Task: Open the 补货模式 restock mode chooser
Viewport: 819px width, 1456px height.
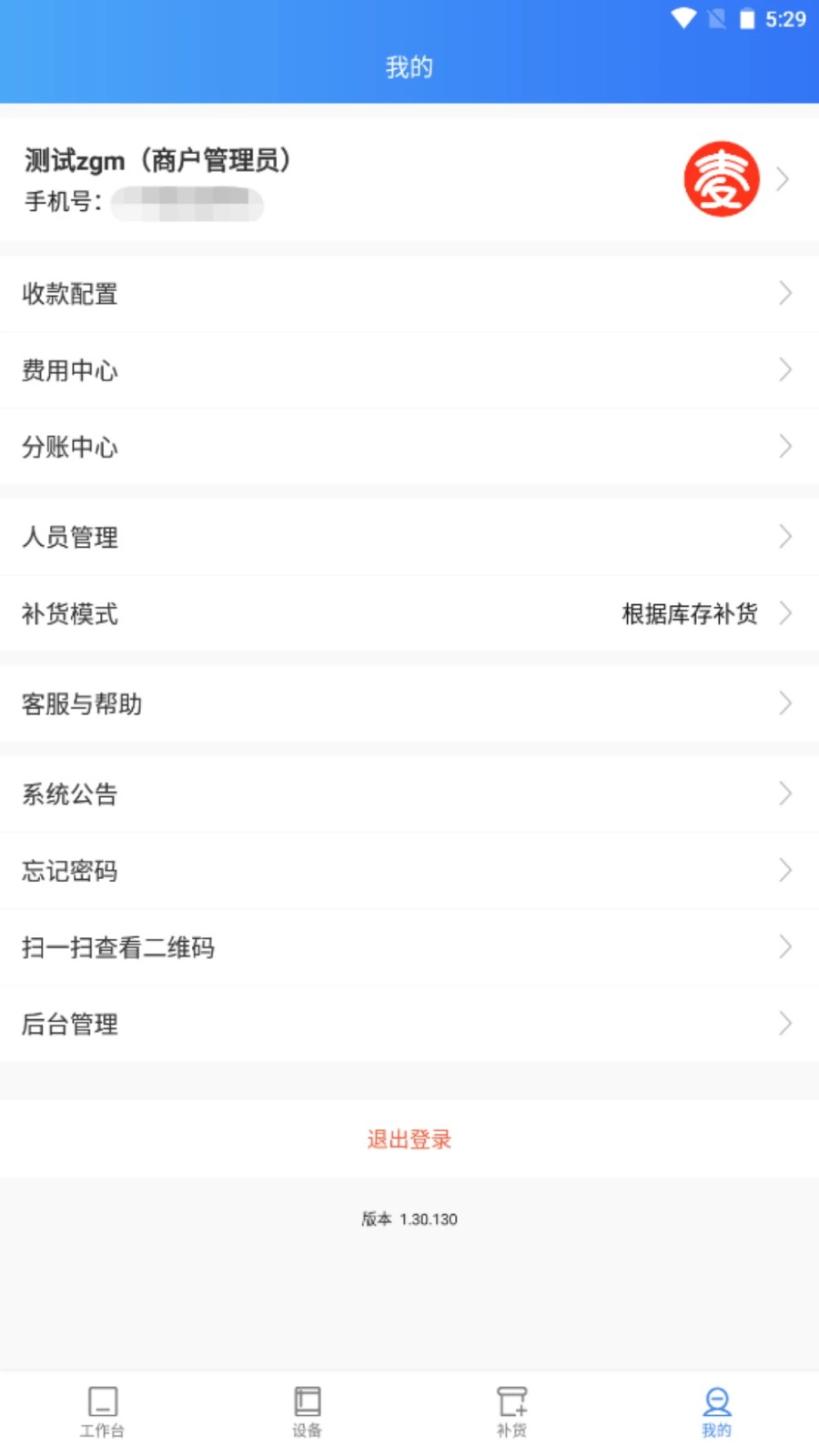Action: [409, 614]
